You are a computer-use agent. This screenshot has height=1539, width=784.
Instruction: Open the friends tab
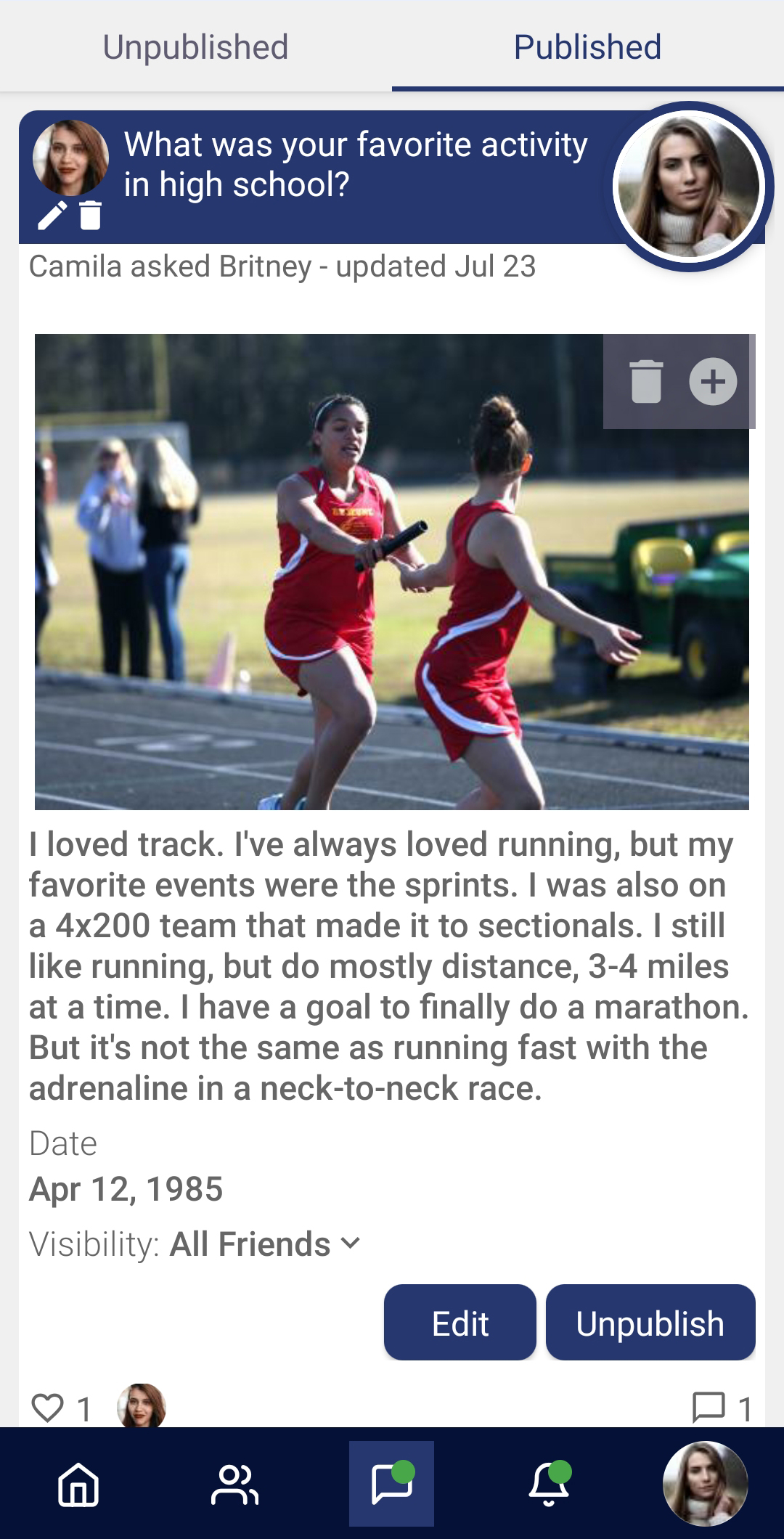234,1485
